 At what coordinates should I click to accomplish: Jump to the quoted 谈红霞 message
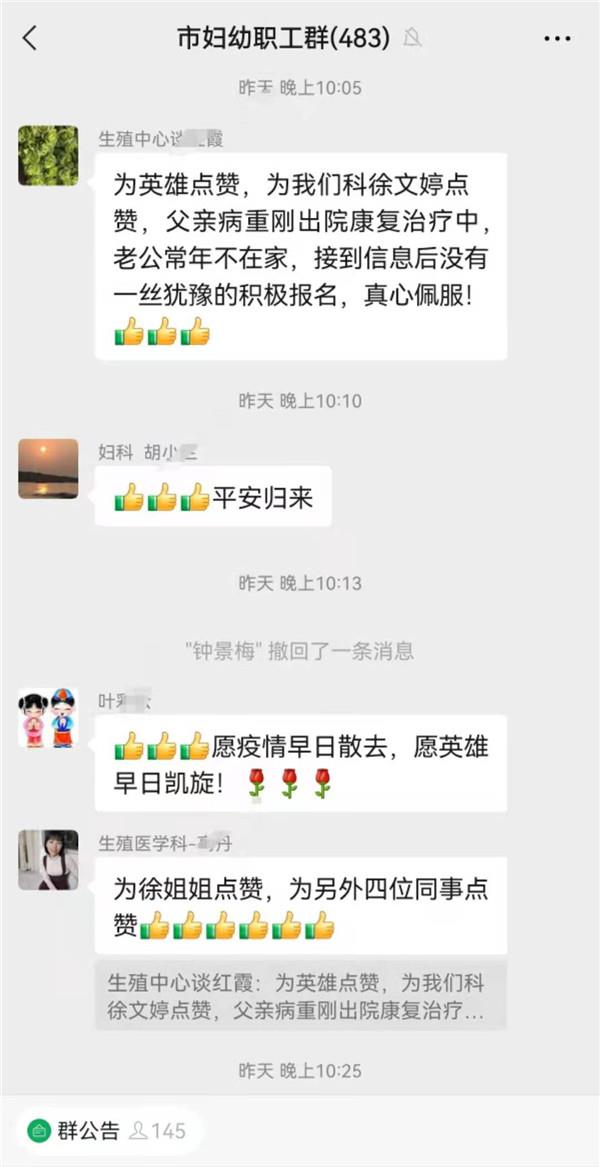click(300, 996)
